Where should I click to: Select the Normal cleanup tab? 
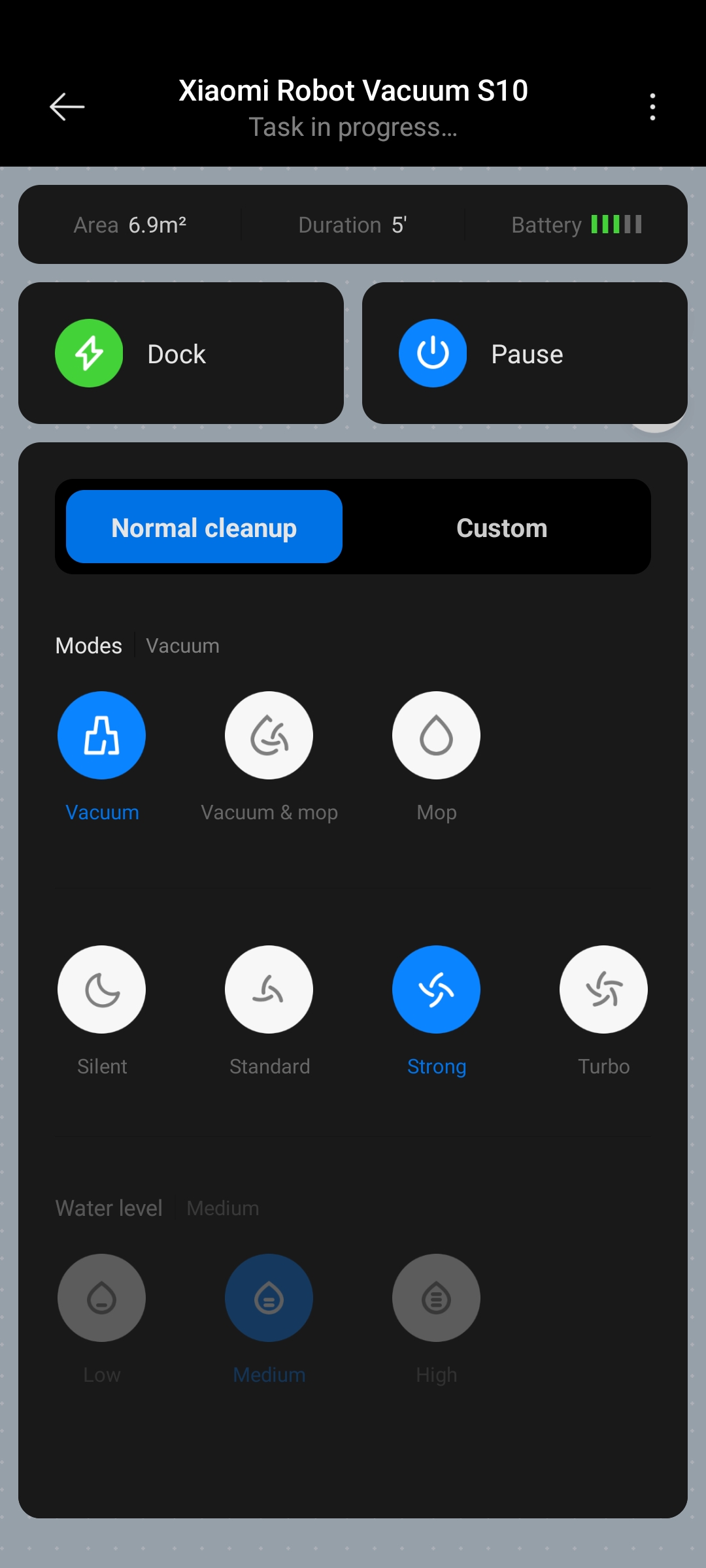[x=204, y=527]
